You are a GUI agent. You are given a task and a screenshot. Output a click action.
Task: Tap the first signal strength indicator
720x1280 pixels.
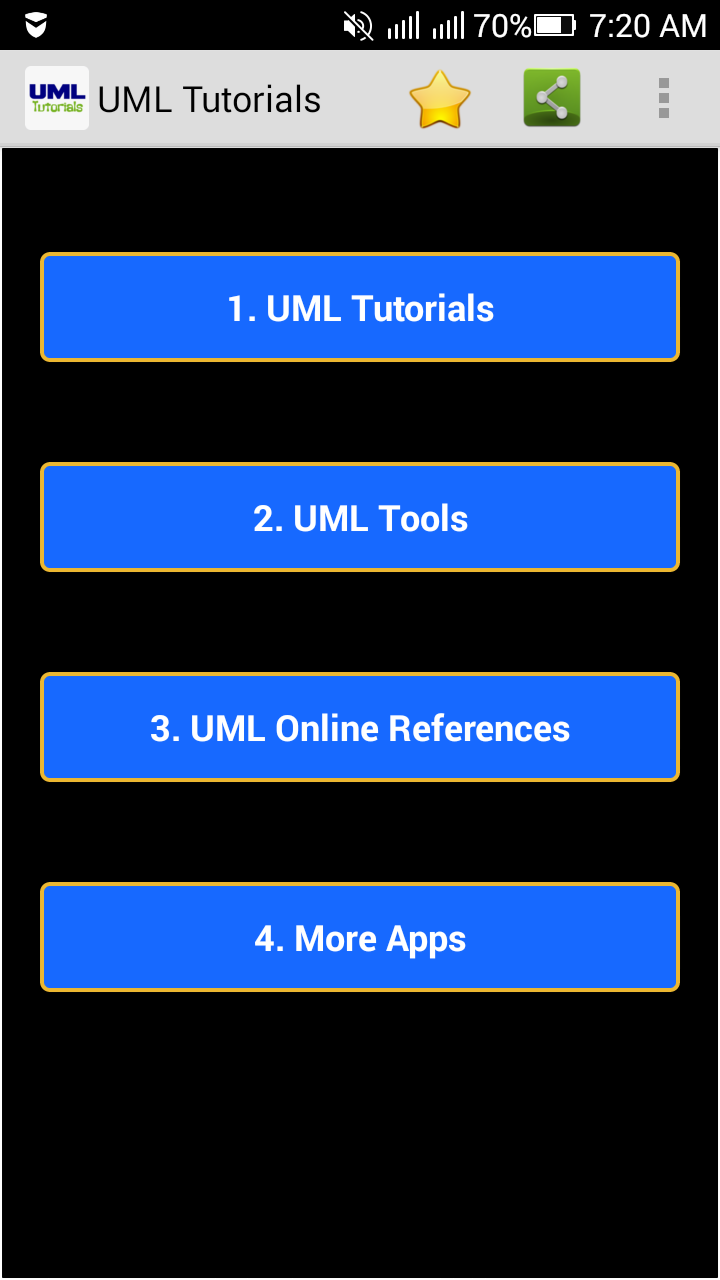(402, 25)
